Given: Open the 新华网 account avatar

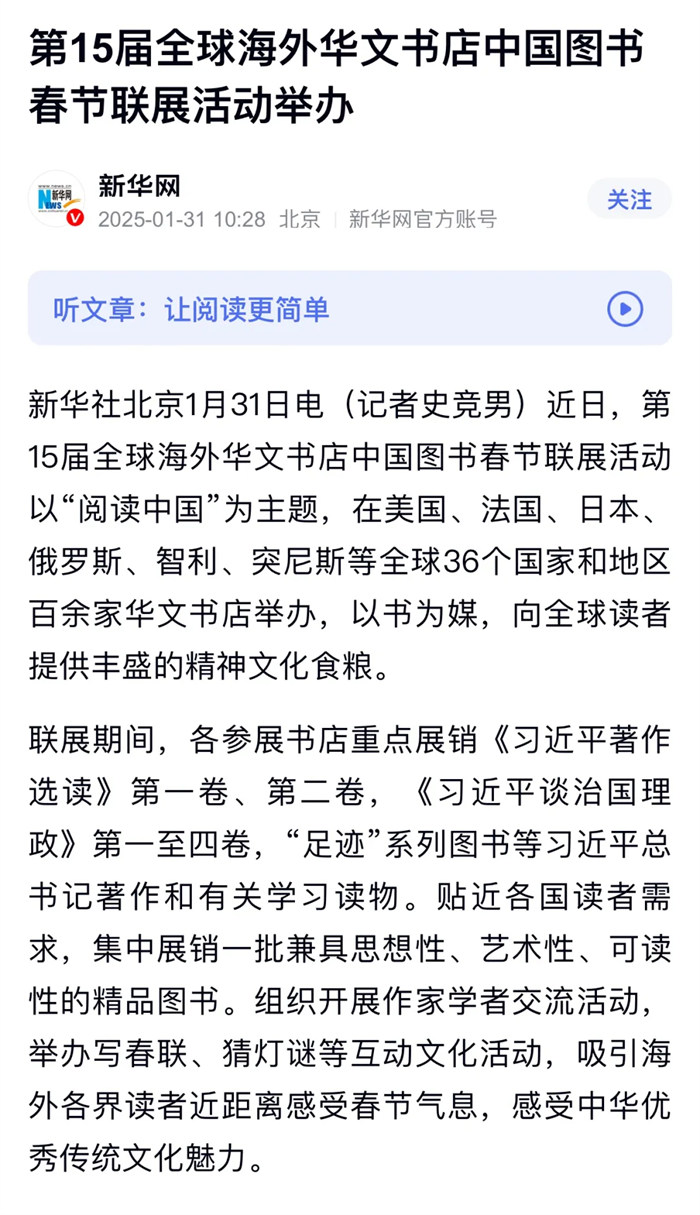Looking at the screenshot, I should 57,199.
